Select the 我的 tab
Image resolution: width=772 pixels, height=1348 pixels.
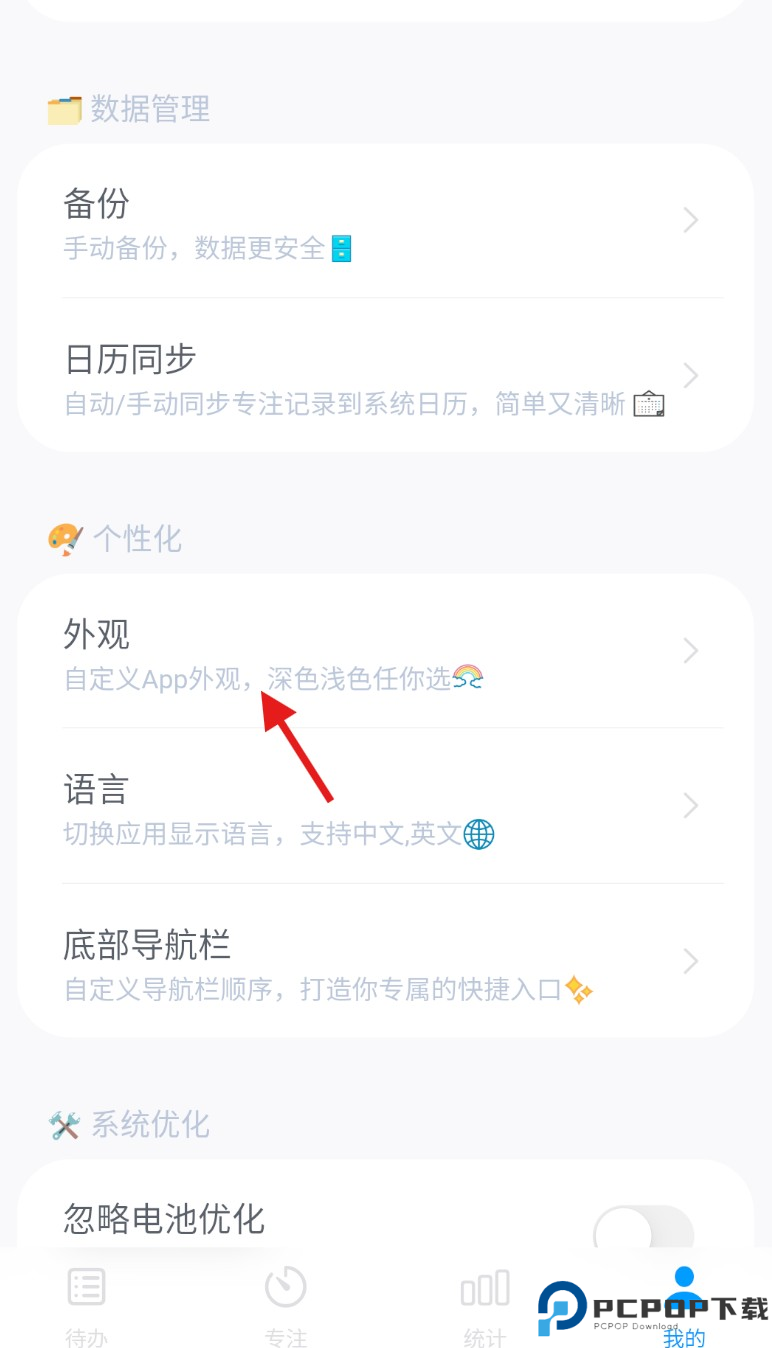(684, 1305)
